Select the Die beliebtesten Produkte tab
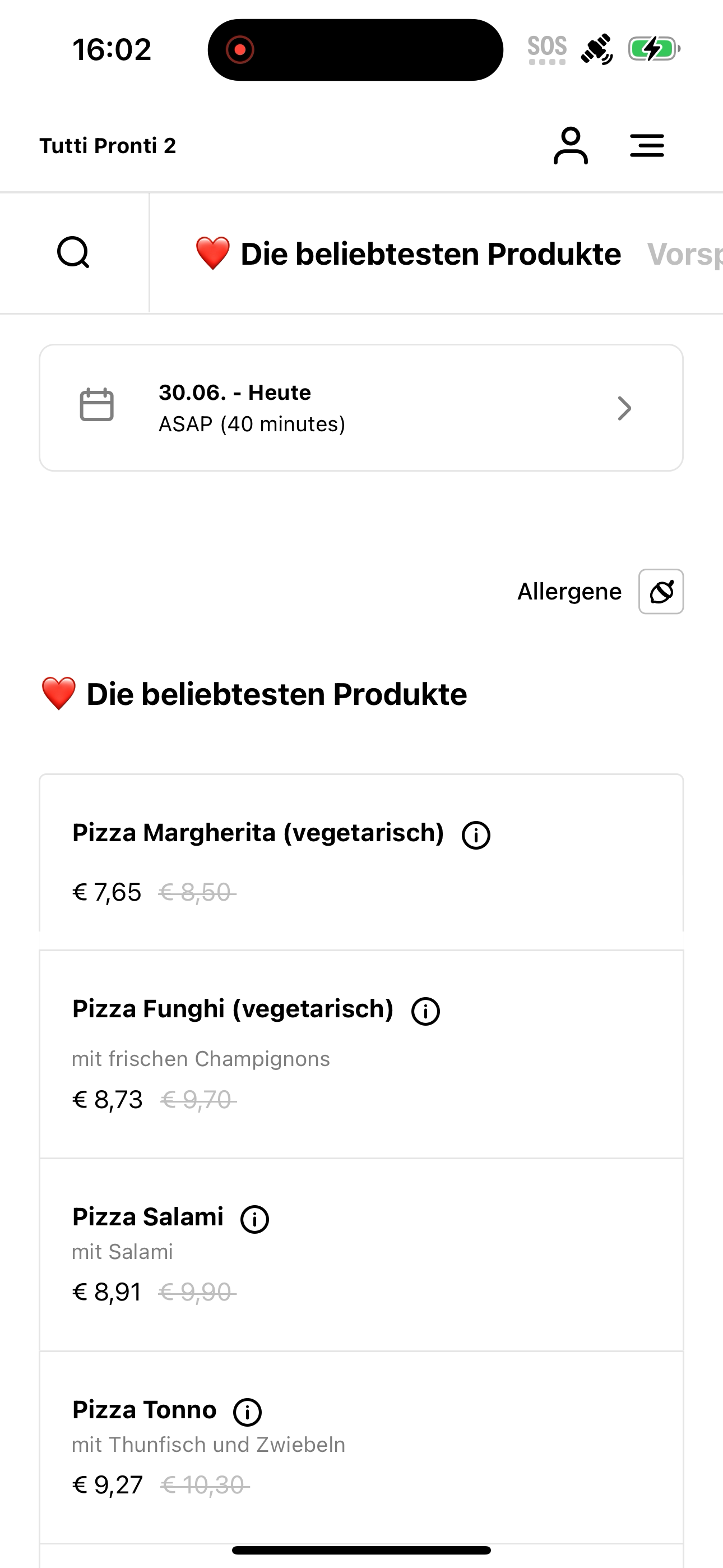 click(408, 254)
